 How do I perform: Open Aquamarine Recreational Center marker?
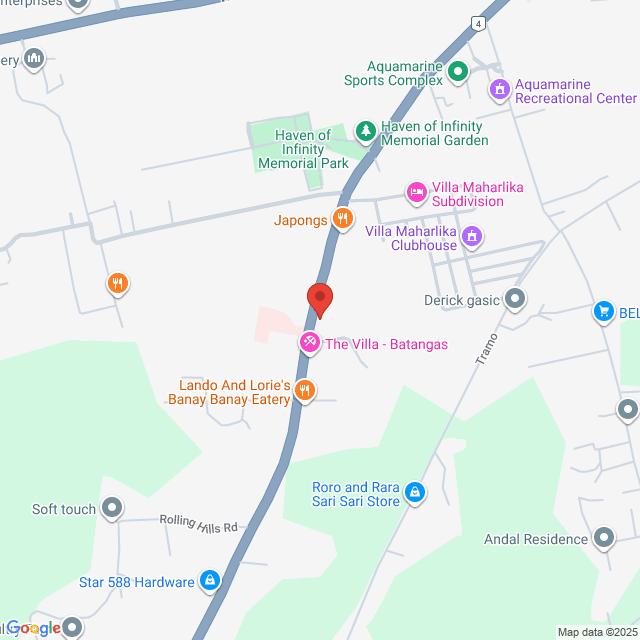pos(499,91)
